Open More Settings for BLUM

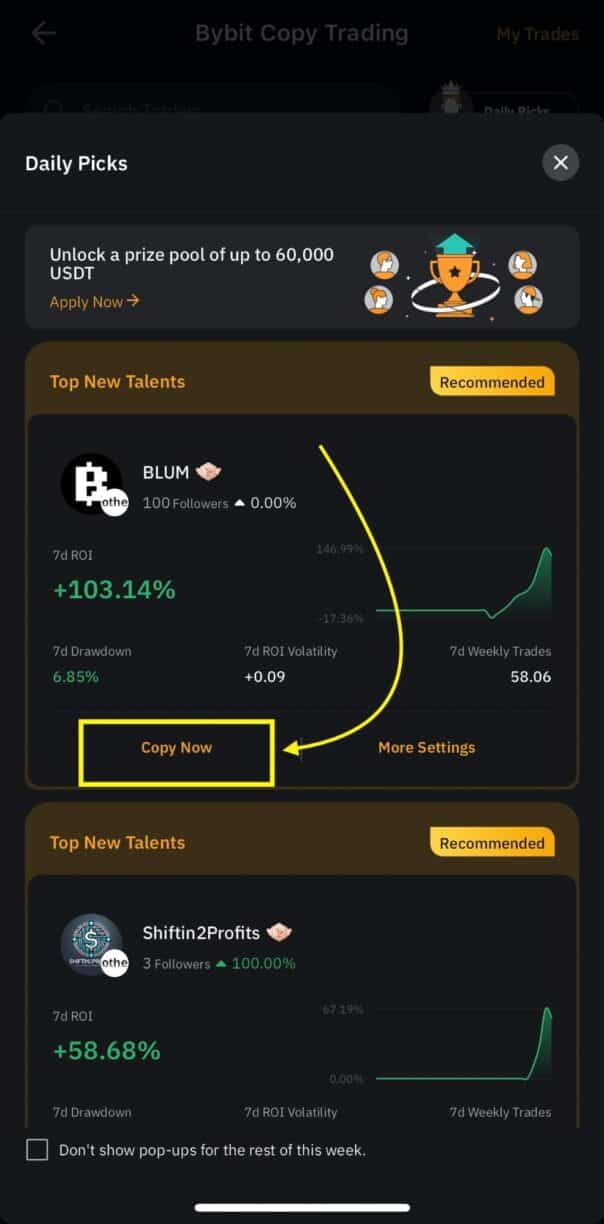pyautogui.click(x=426, y=747)
